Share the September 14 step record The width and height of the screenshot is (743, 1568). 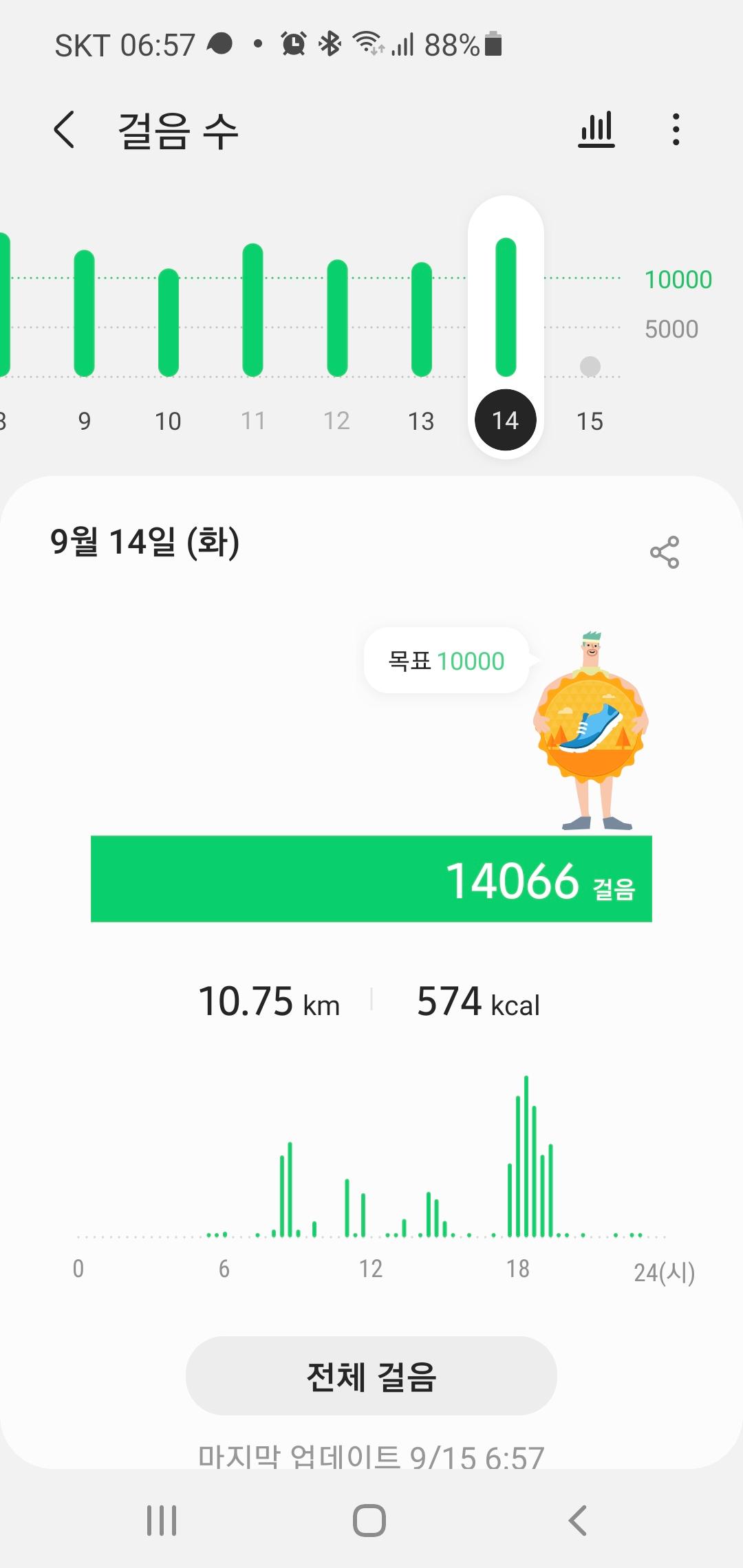tap(664, 552)
